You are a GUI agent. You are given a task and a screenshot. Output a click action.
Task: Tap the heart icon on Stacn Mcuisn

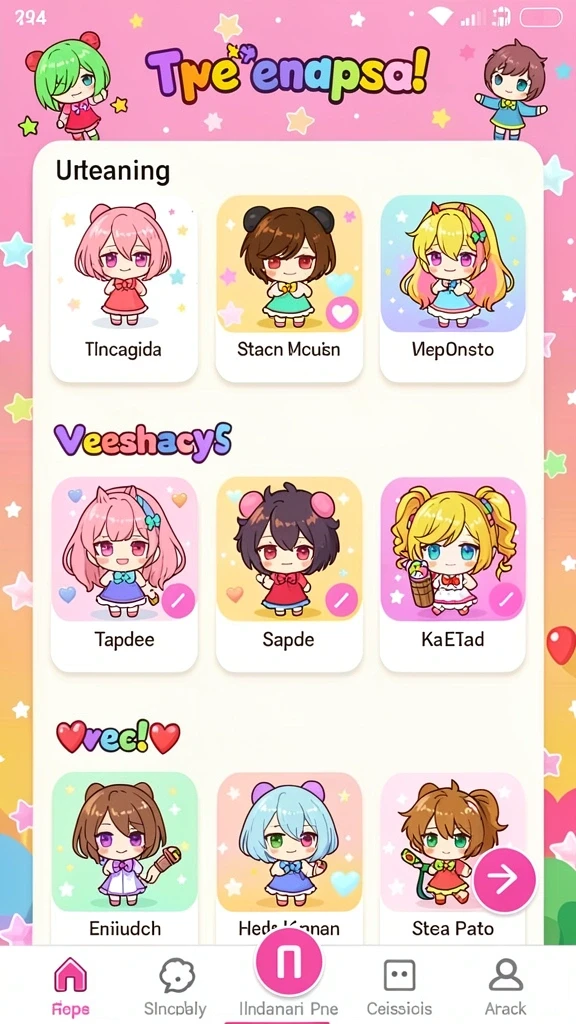342,313
